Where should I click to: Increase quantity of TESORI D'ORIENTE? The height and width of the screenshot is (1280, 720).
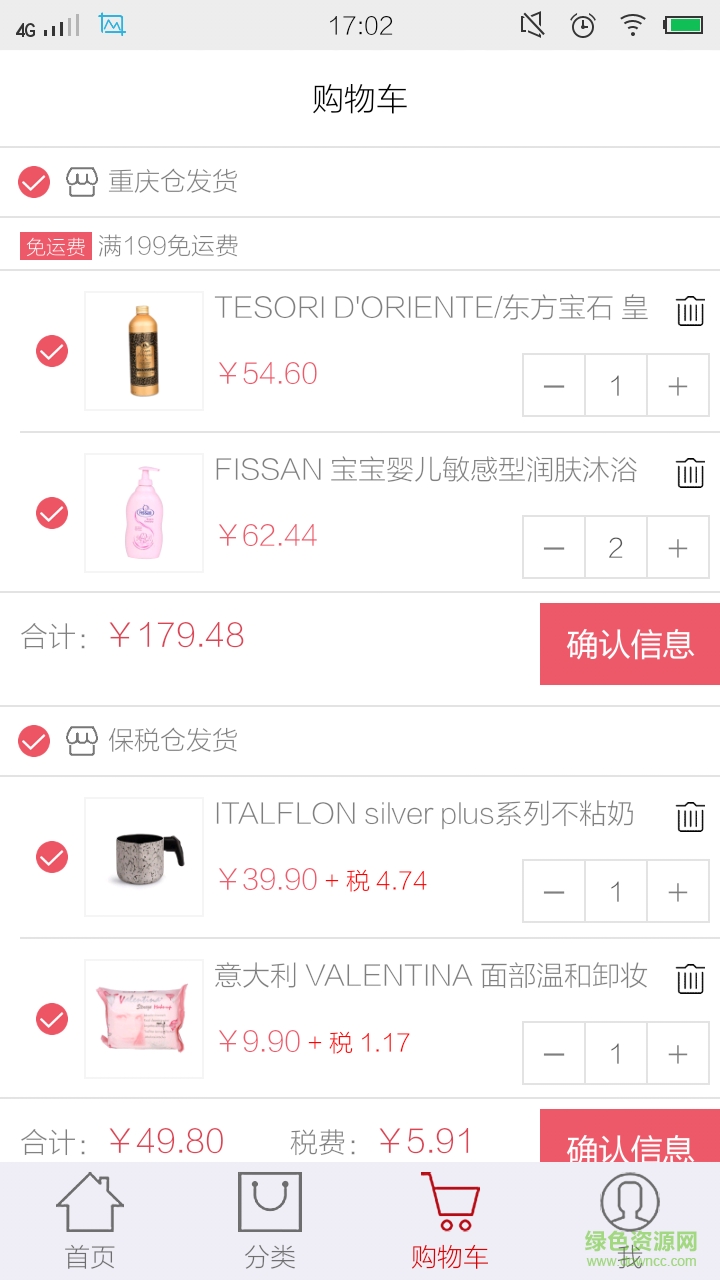[x=678, y=385]
